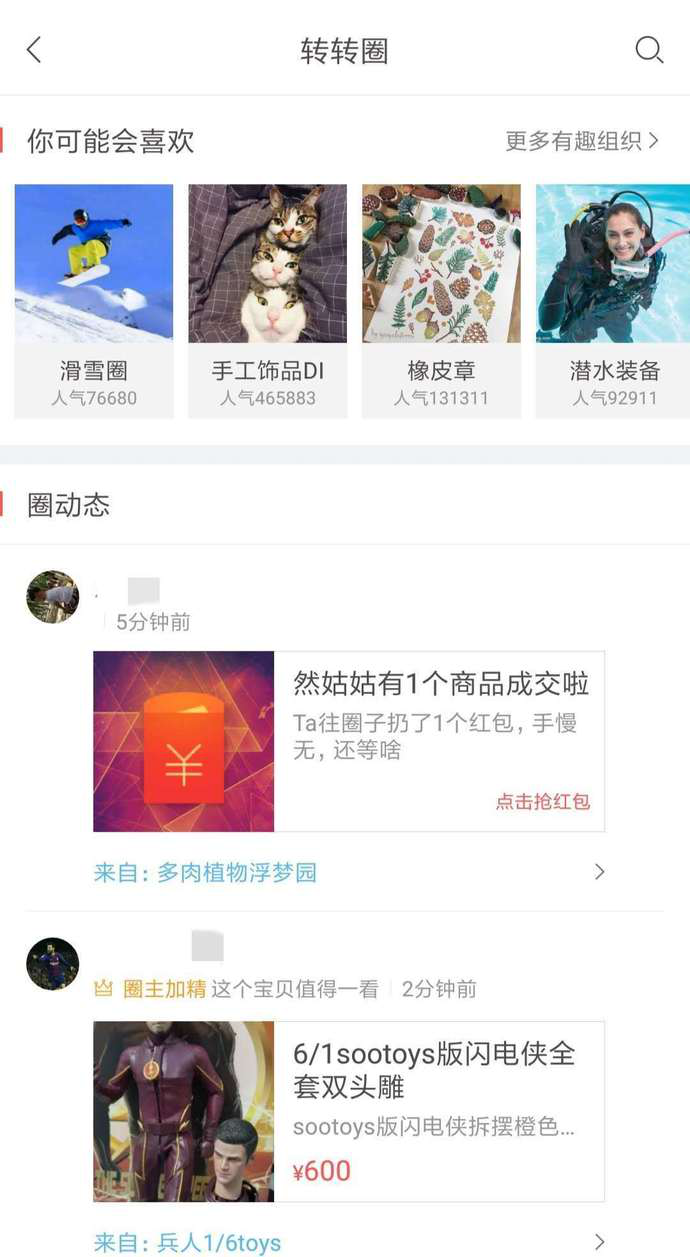The image size is (690, 1257).
Task: Go back using the top-left arrow
Action: (x=34, y=50)
